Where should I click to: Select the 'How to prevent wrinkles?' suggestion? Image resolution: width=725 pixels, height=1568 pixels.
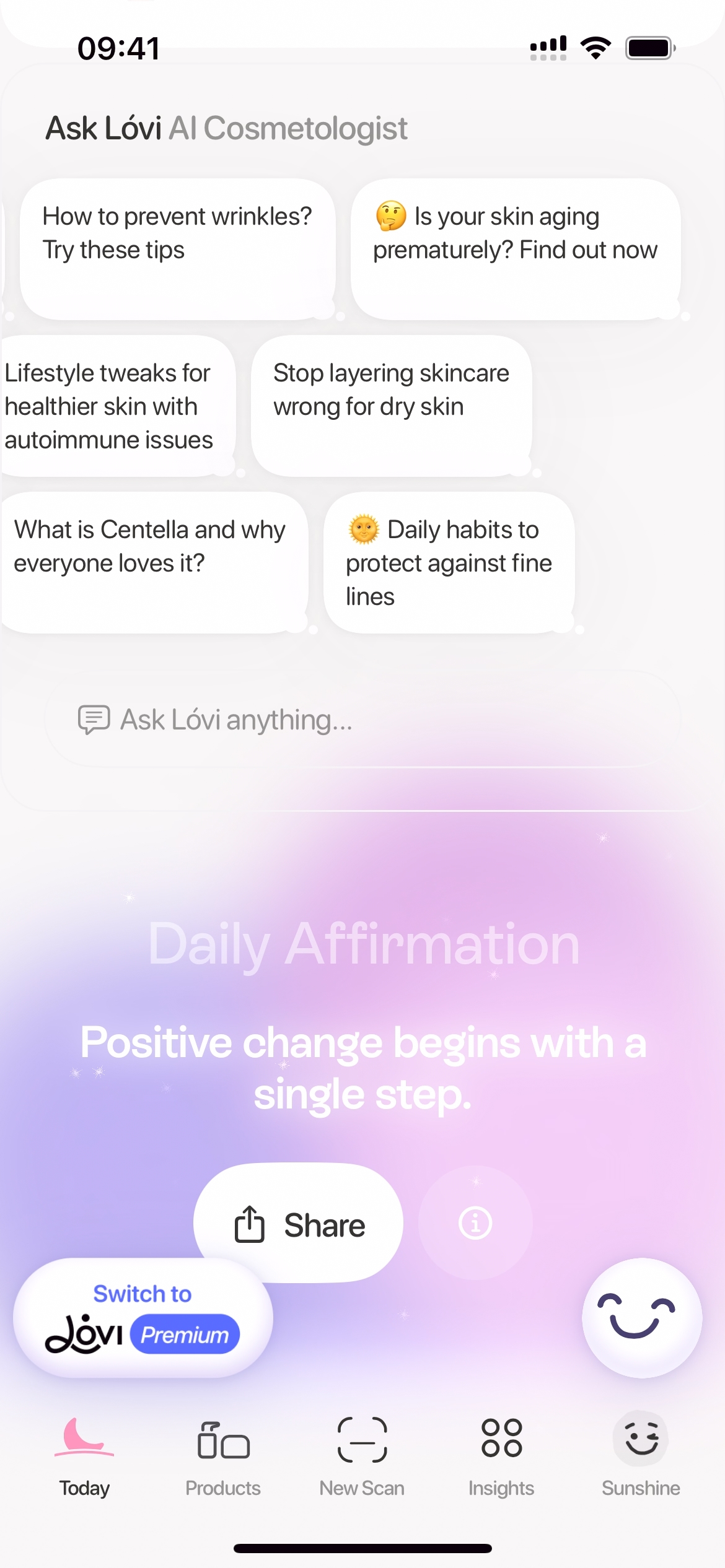(x=178, y=249)
